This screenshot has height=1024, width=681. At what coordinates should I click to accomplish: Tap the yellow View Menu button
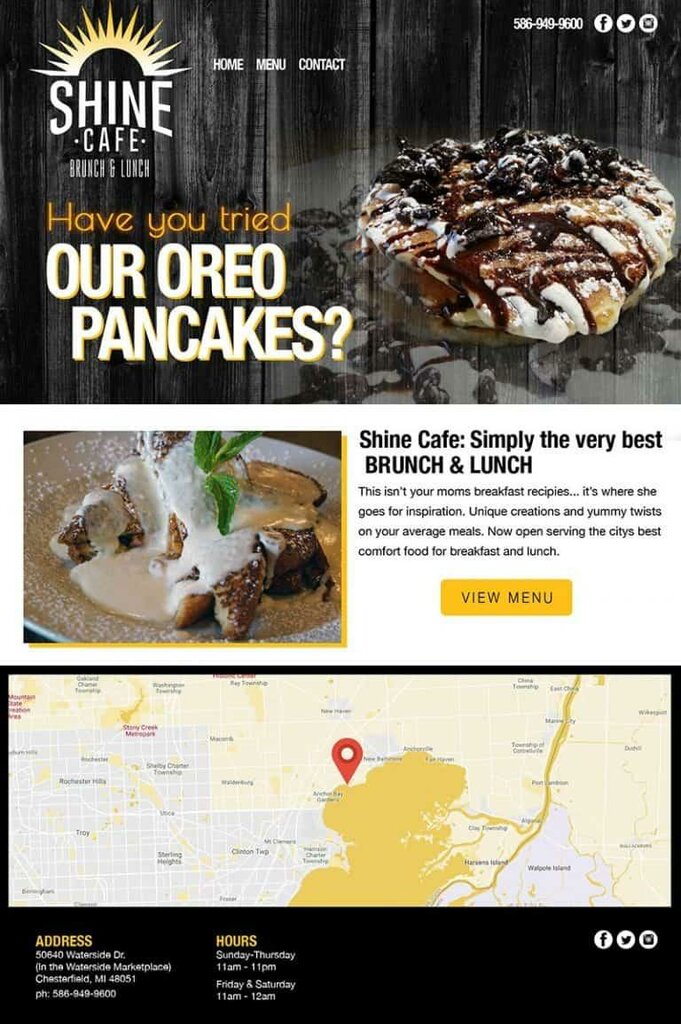pyautogui.click(x=506, y=597)
